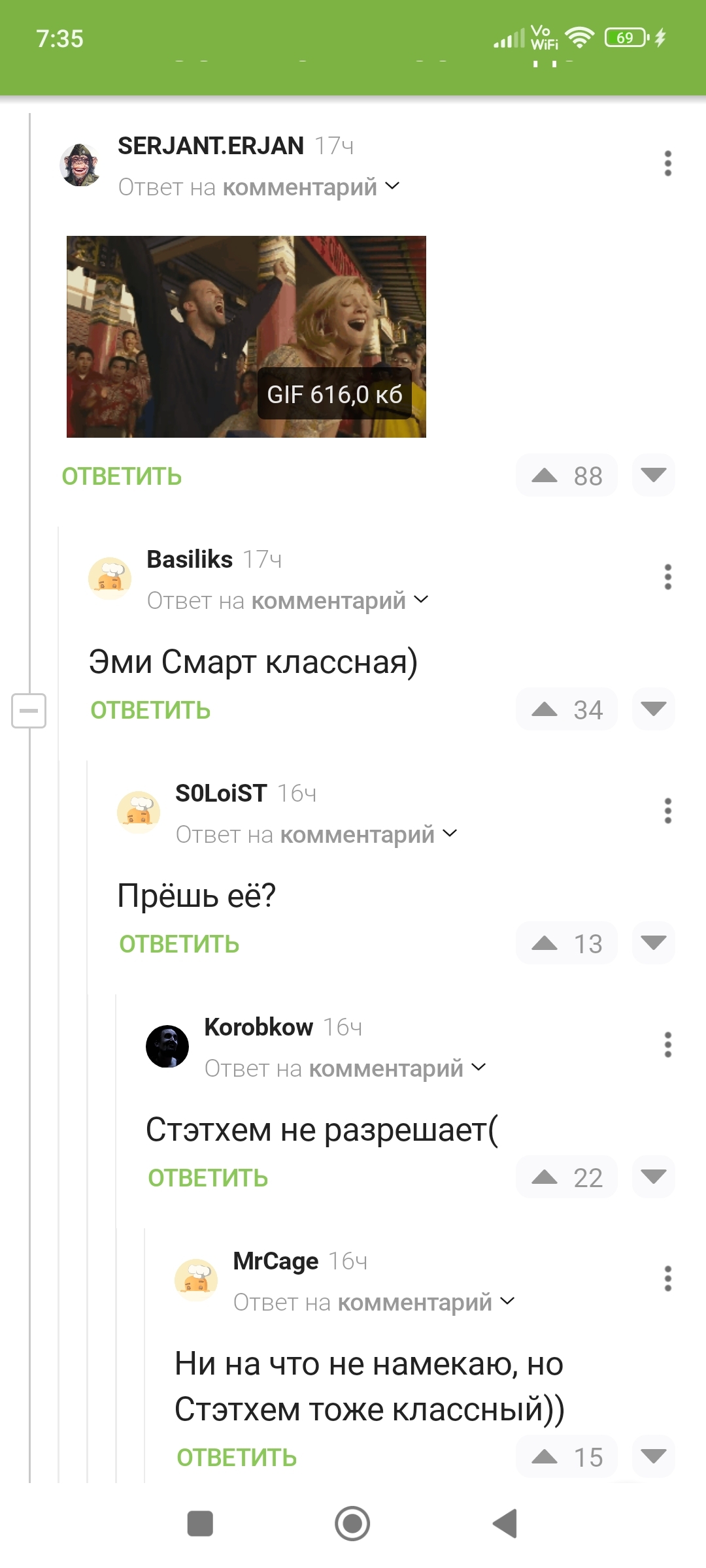Upvote Basiliks' comment with 34 votes
Viewport: 706px width, 1568px height.
coord(545,710)
